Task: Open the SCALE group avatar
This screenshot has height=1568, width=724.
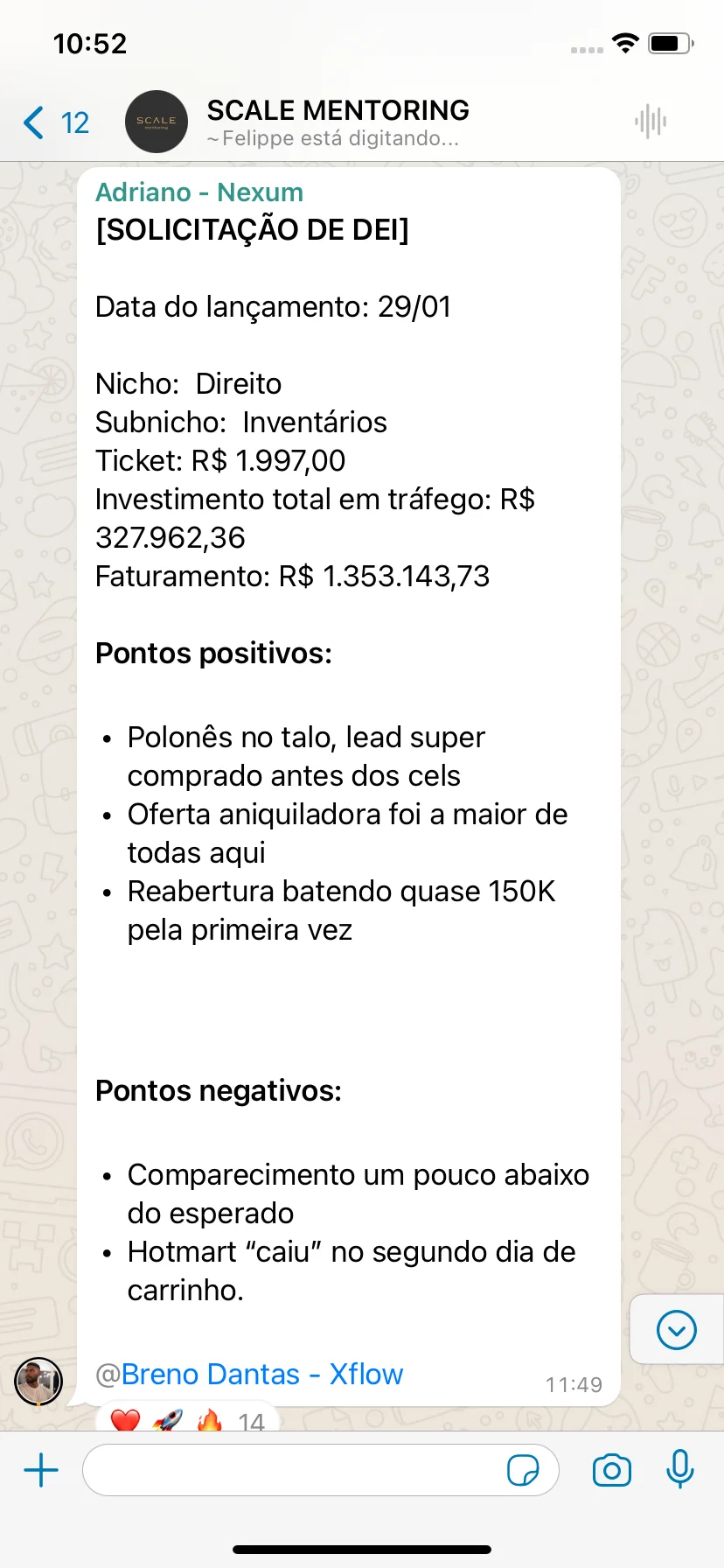Action: (157, 122)
